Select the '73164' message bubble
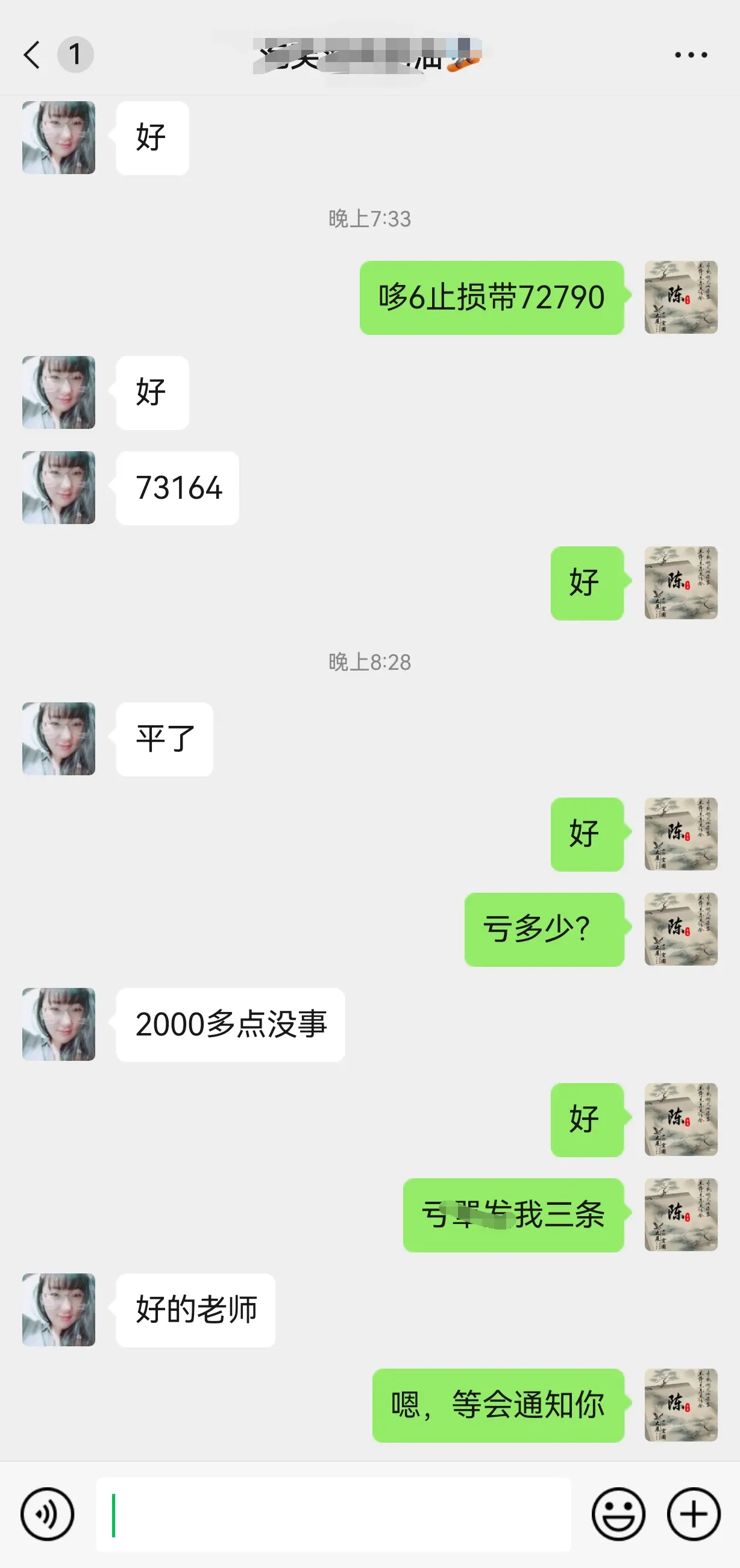Screen dimensions: 740x1568 pyautogui.click(x=177, y=489)
